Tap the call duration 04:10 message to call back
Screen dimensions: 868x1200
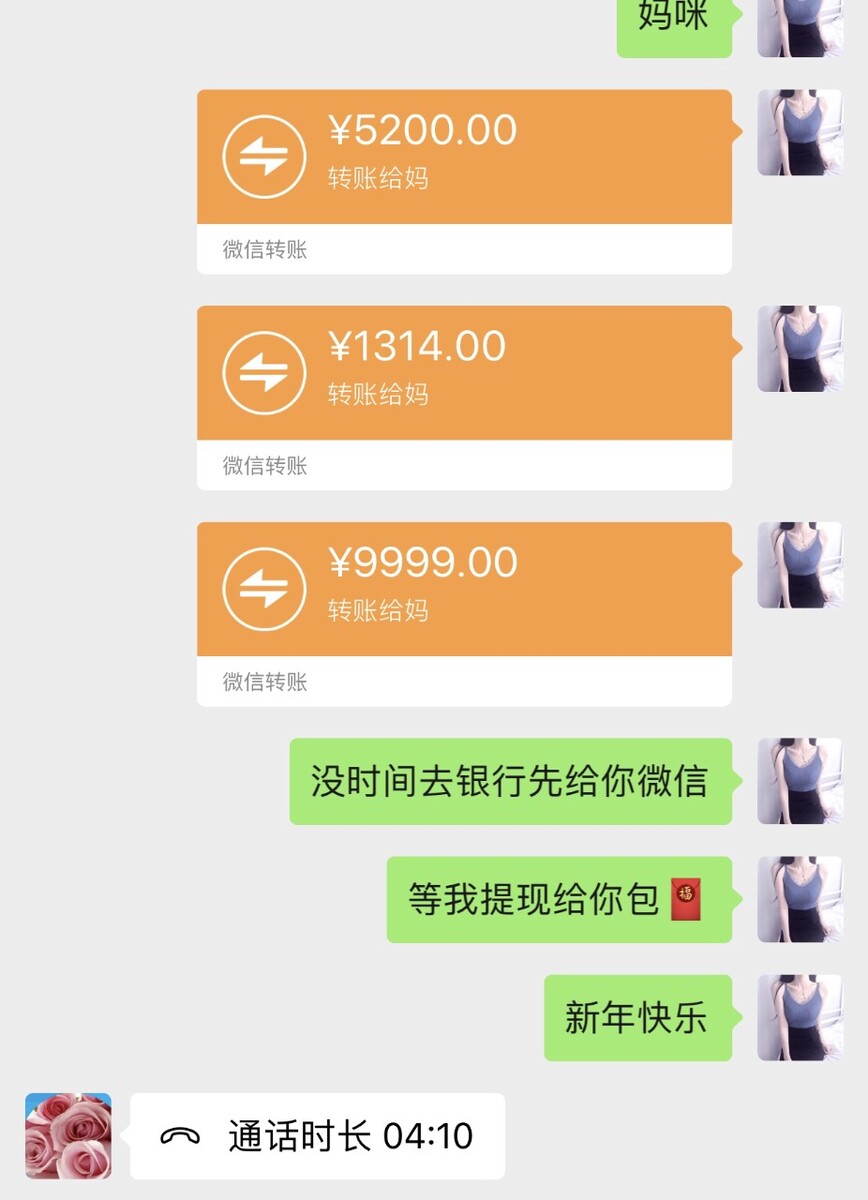317,1136
